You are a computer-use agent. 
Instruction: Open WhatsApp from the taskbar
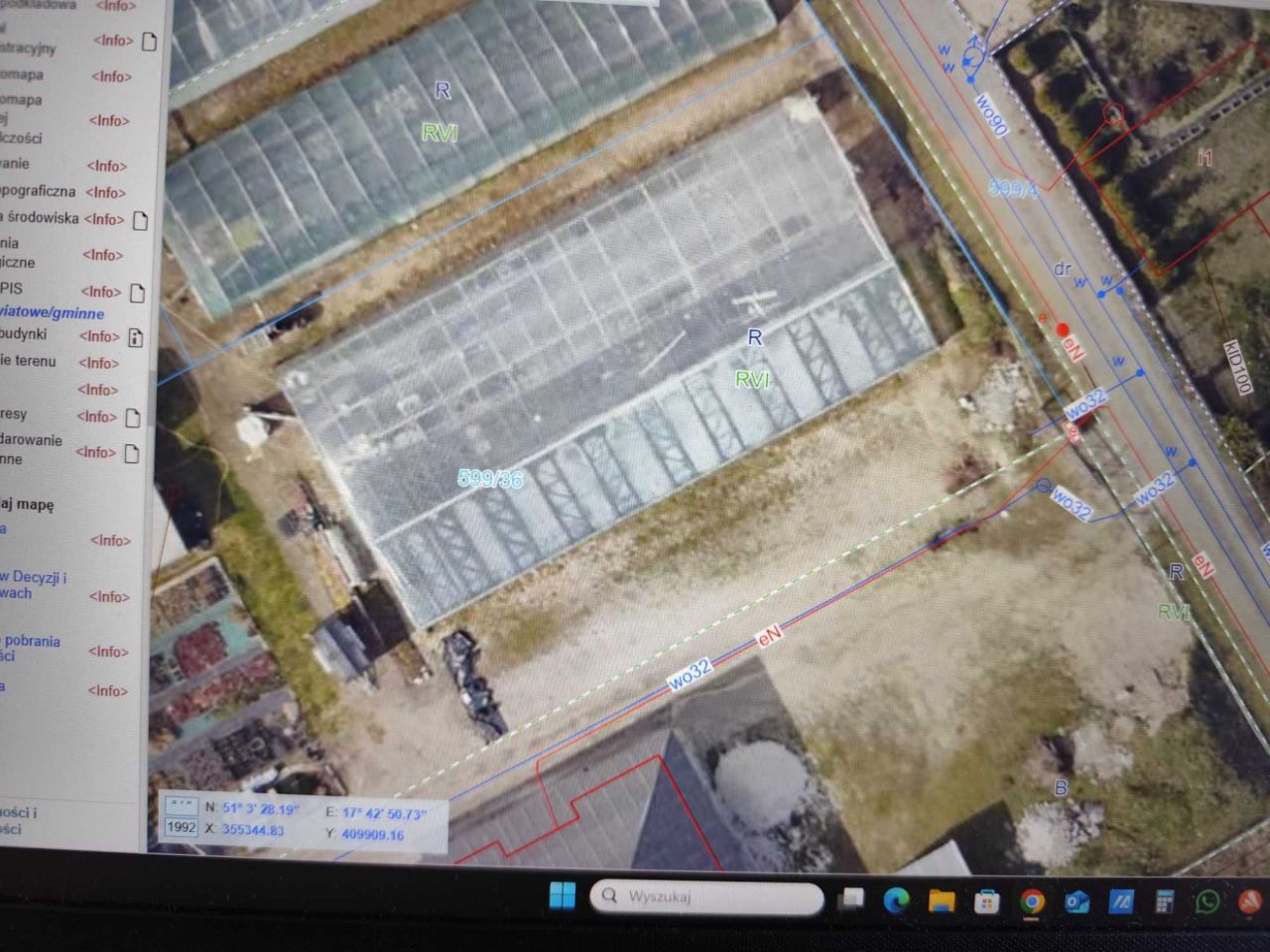[1207, 901]
